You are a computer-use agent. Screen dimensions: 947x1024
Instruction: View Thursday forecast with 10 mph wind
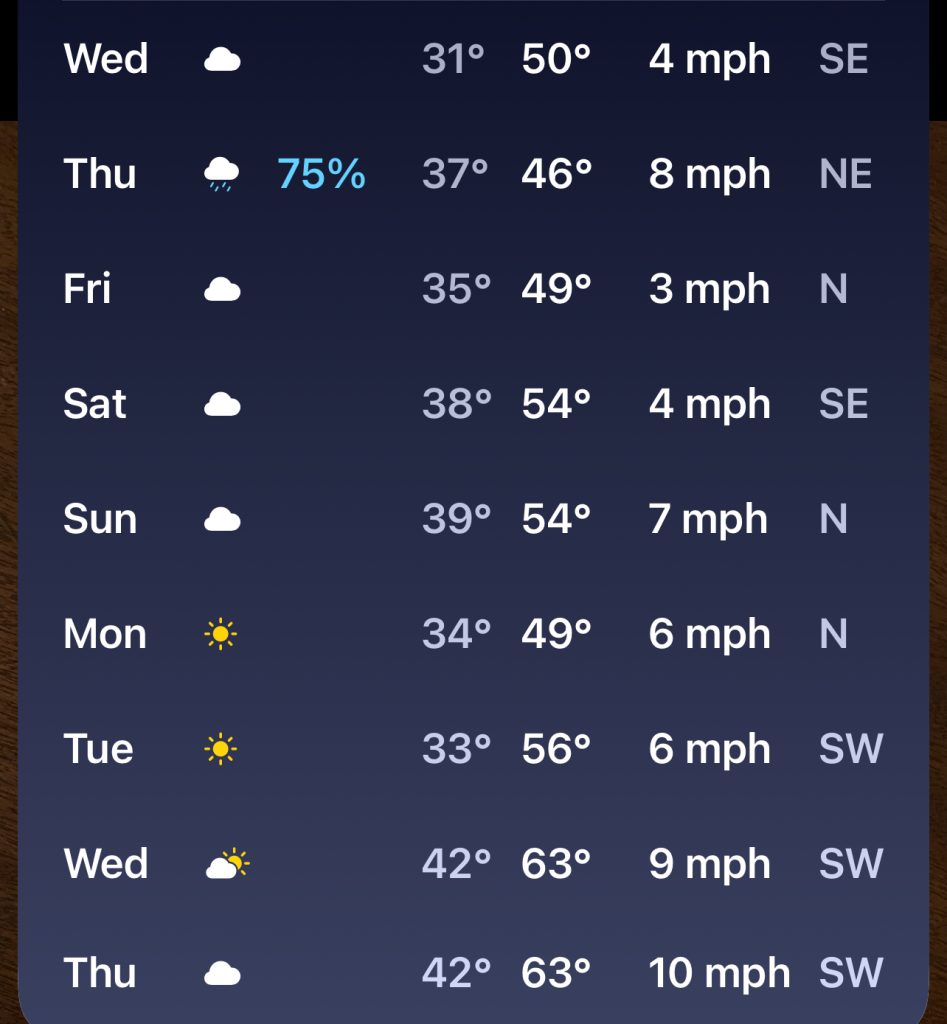(x=473, y=973)
